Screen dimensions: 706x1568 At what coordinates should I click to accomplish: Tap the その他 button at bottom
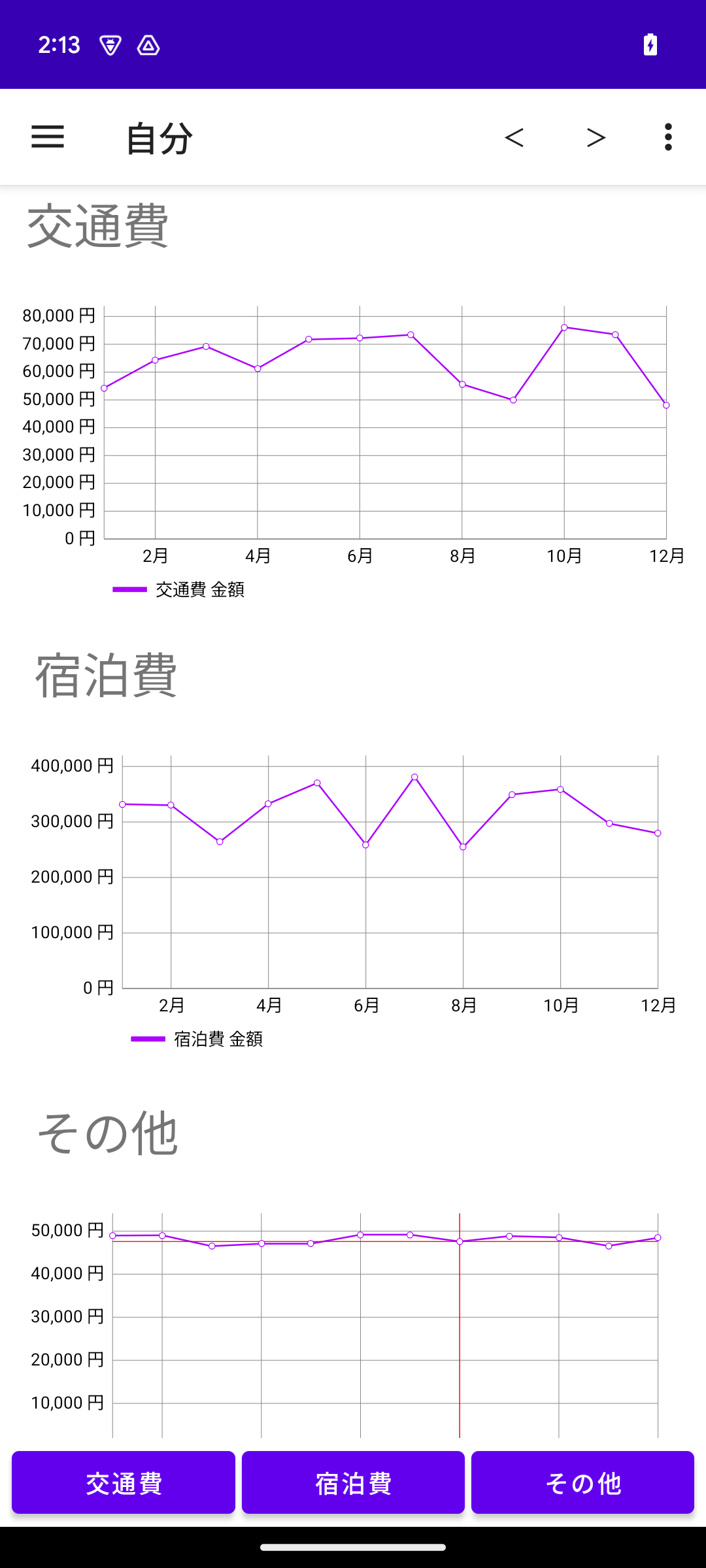(x=582, y=1483)
